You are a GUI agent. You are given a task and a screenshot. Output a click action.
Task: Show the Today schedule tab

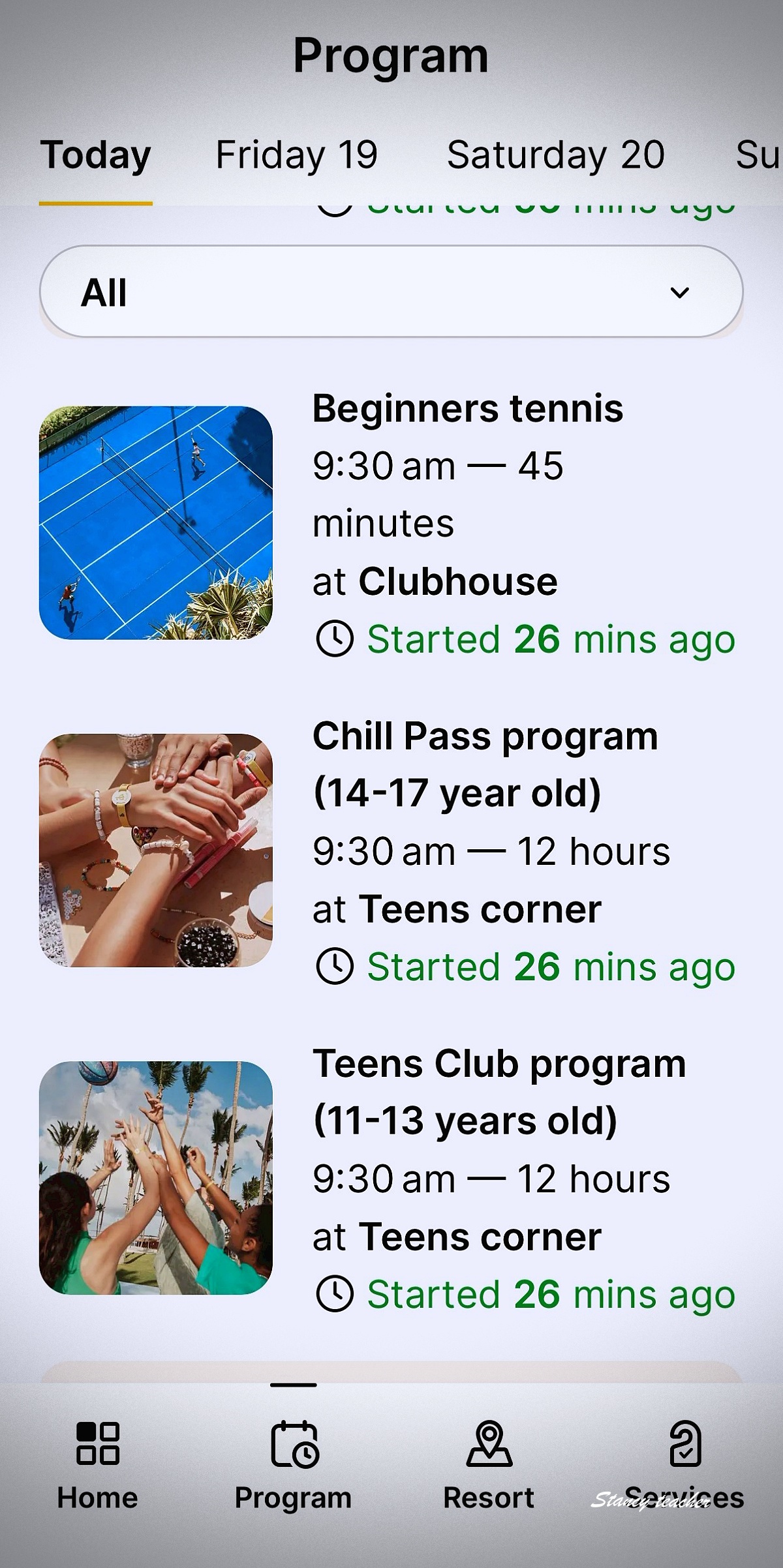pyautogui.click(x=96, y=155)
